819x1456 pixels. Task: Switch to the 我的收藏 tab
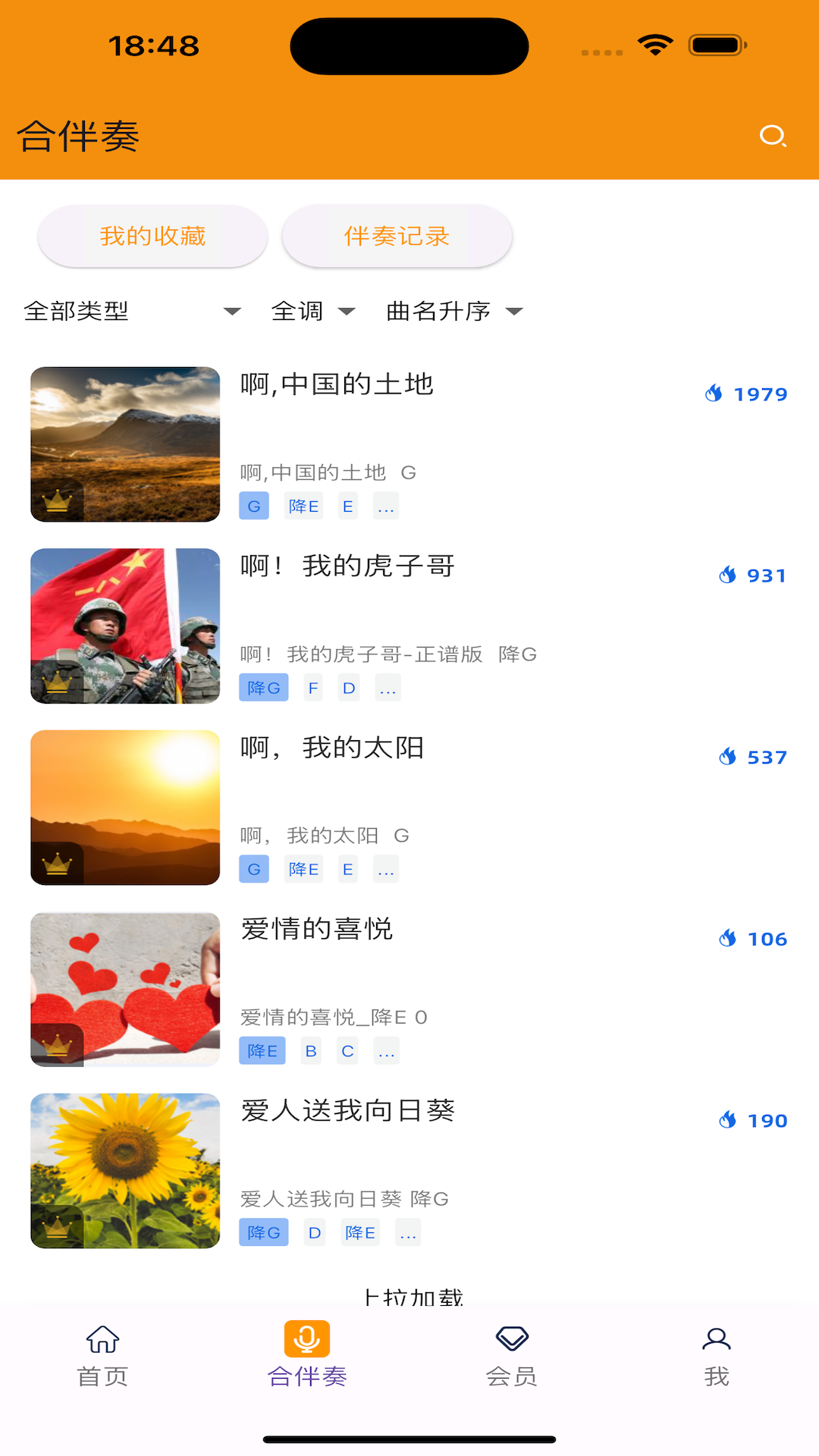coord(152,236)
